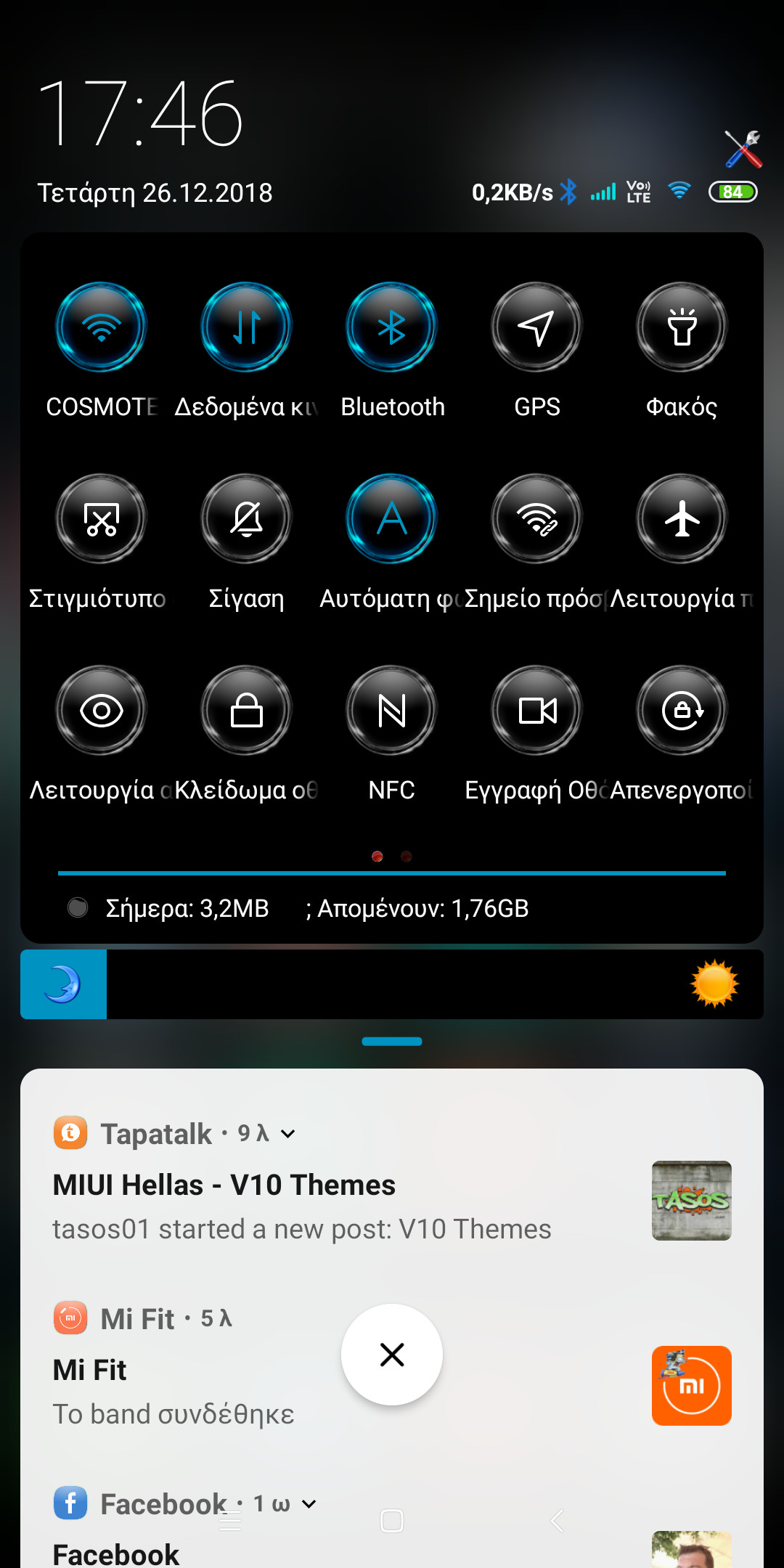Disable the Bluetooth quick toggle
This screenshot has height=1568, width=784.
coord(392,327)
